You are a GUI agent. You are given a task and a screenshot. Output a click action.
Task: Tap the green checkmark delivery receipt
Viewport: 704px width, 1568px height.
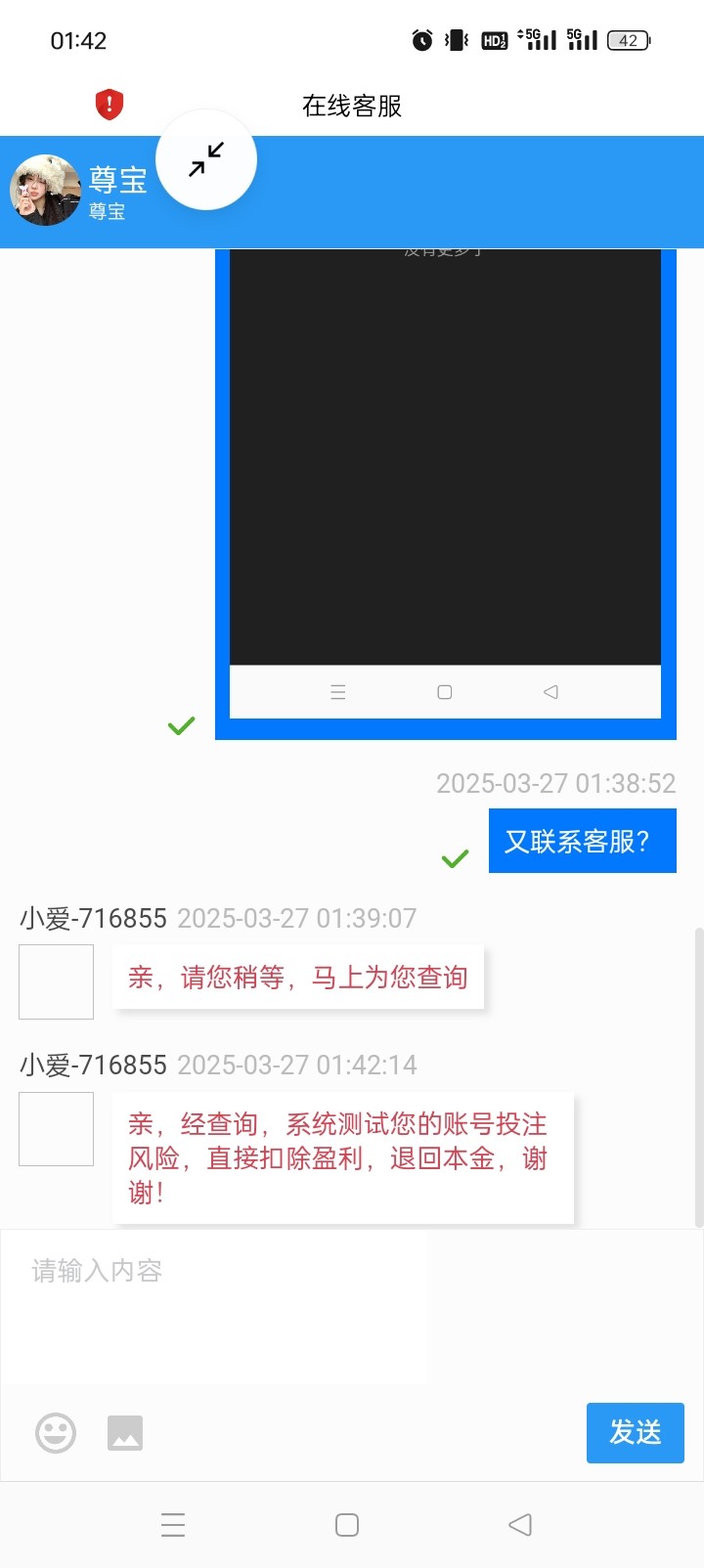click(x=454, y=859)
